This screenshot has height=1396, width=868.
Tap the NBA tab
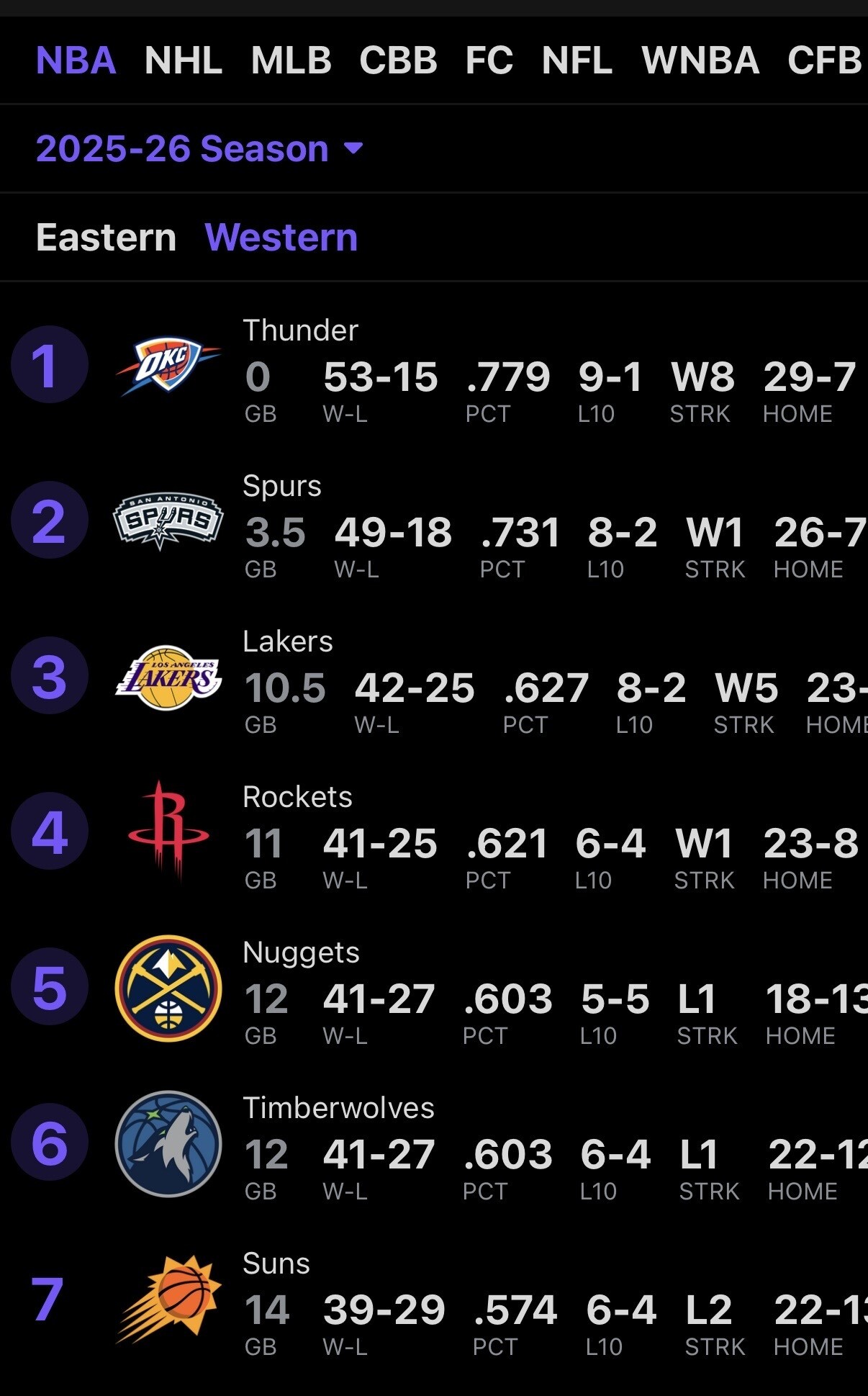76,60
